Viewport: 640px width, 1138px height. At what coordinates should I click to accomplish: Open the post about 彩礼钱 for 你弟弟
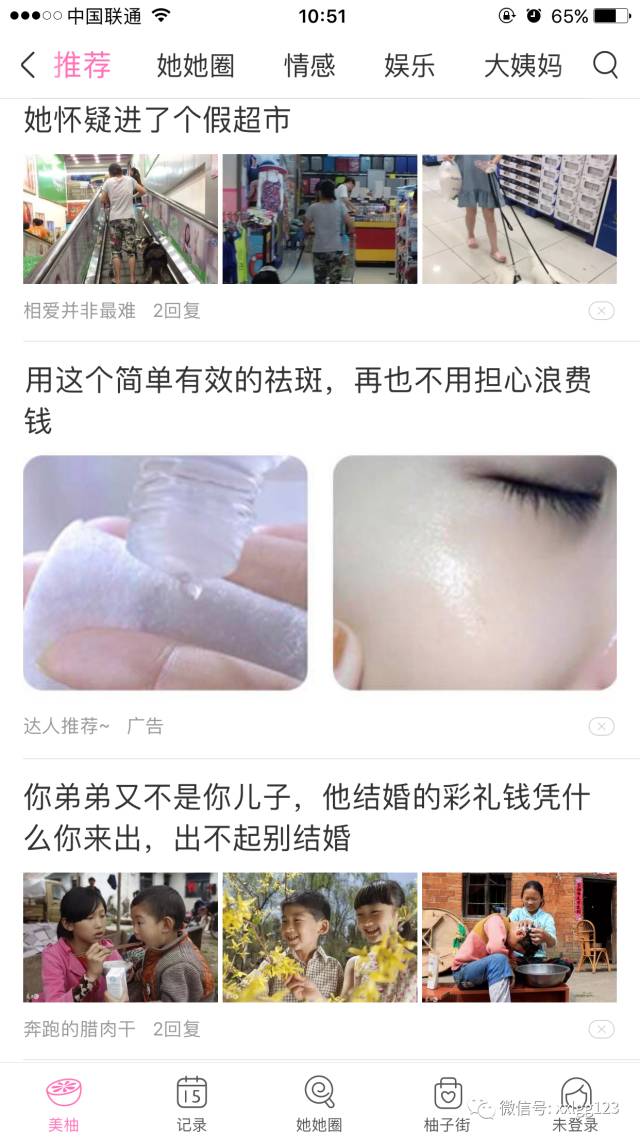pos(308,817)
